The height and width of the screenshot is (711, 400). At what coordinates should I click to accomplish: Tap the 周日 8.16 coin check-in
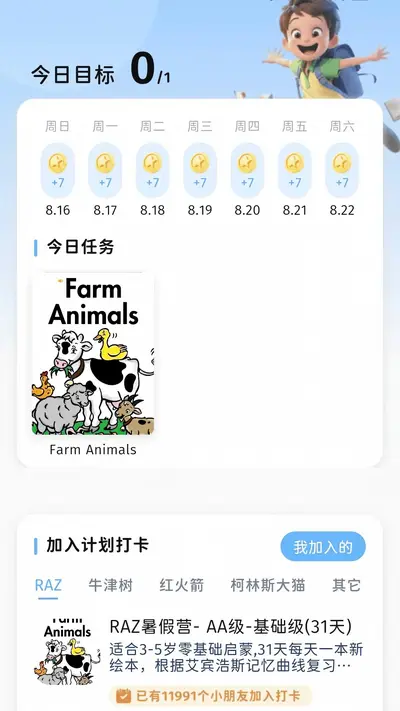(x=58, y=170)
